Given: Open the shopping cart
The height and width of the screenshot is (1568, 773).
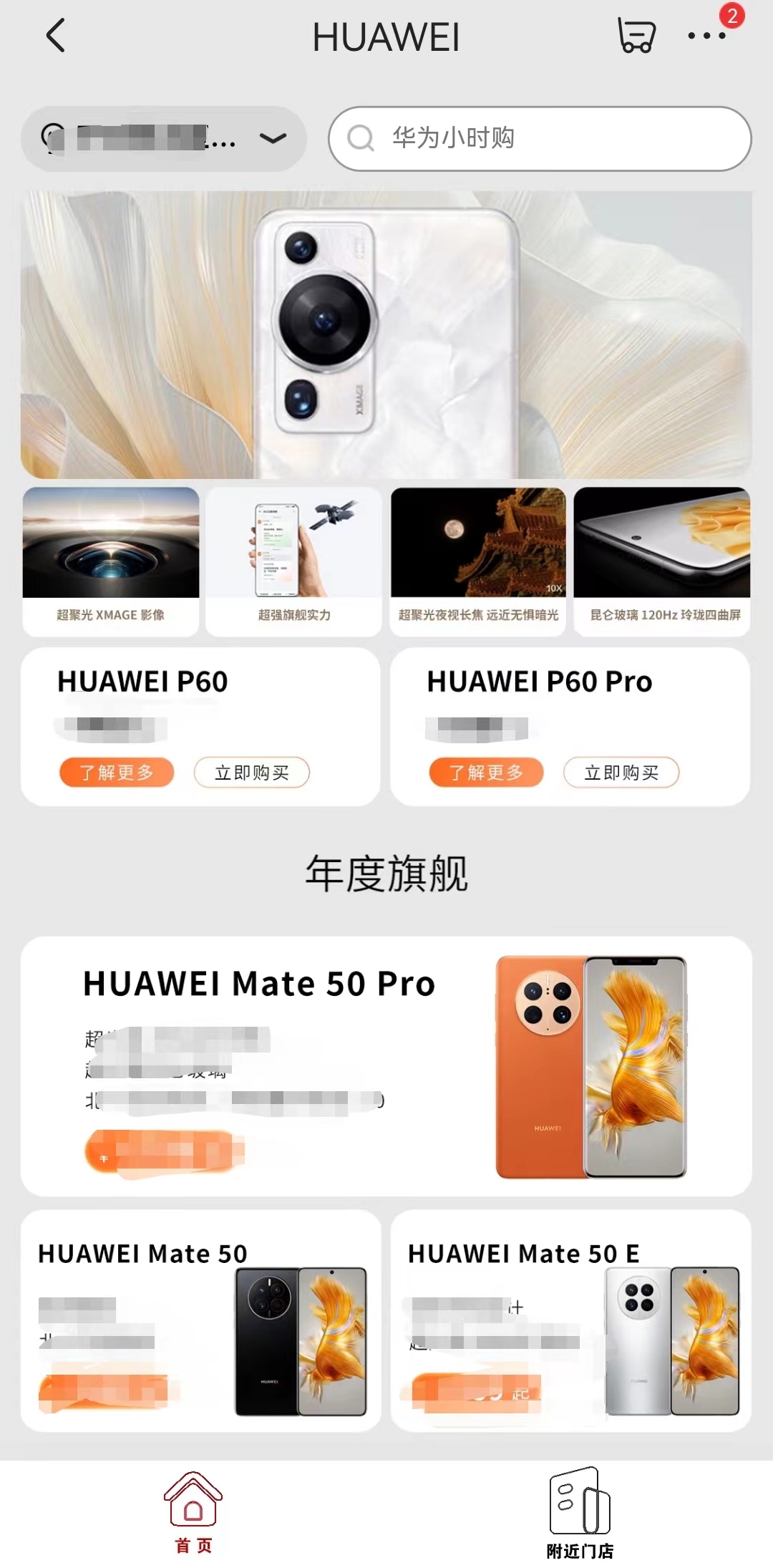Looking at the screenshot, I should pos(636,36).
